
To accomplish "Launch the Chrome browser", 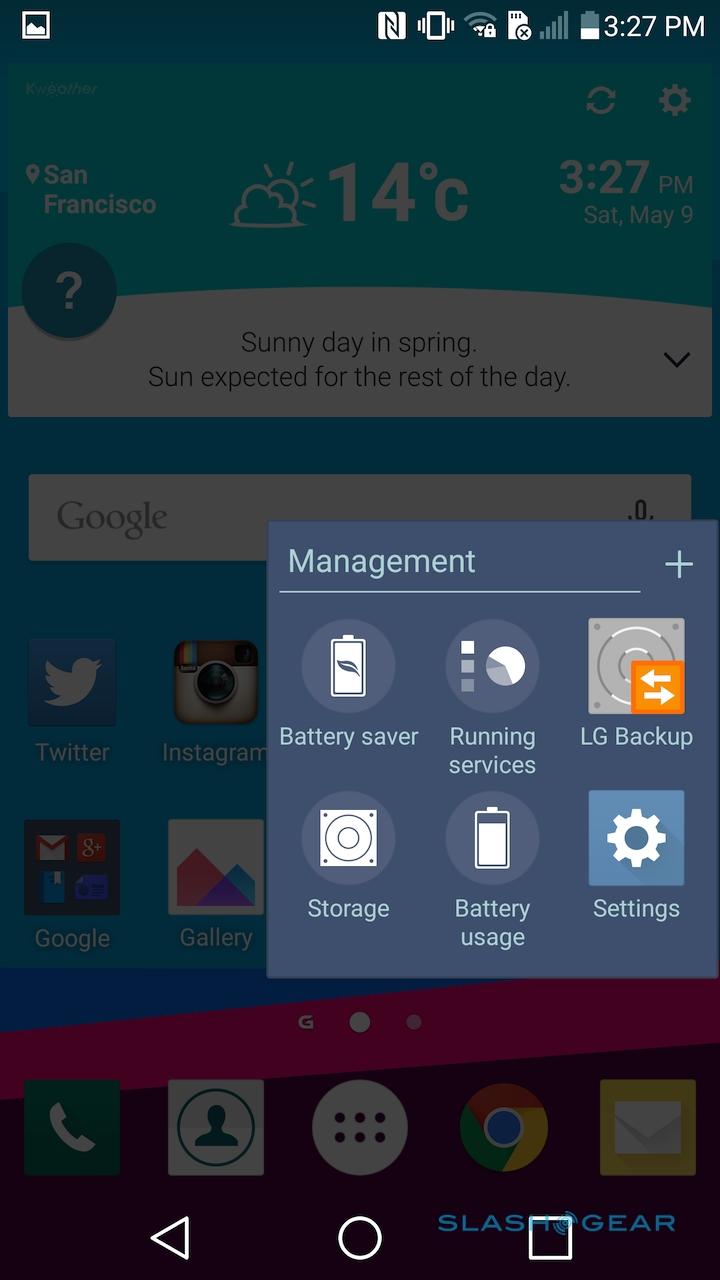I will coord(504,1127).
